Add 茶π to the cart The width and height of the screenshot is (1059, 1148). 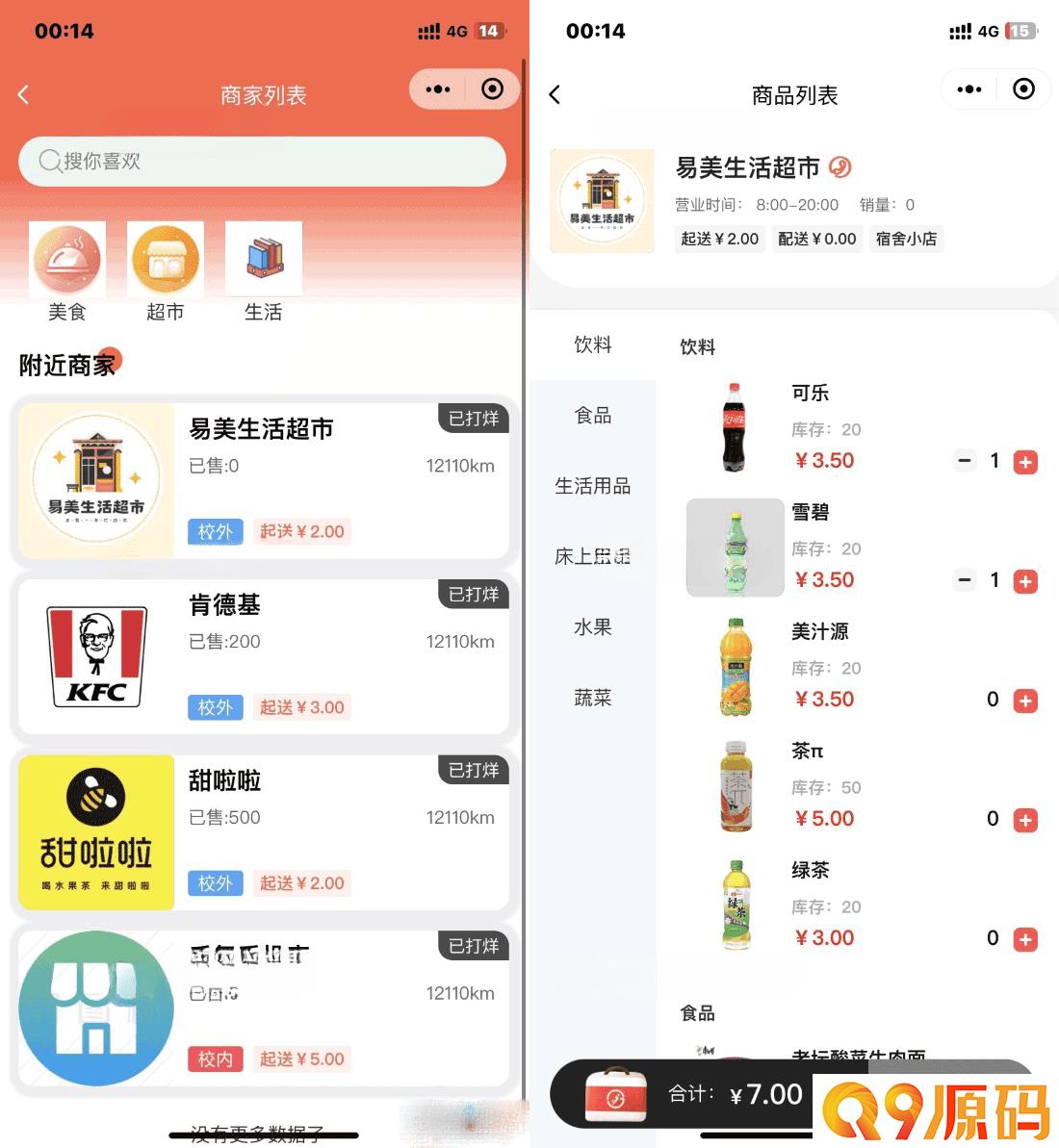(1025, 820)
